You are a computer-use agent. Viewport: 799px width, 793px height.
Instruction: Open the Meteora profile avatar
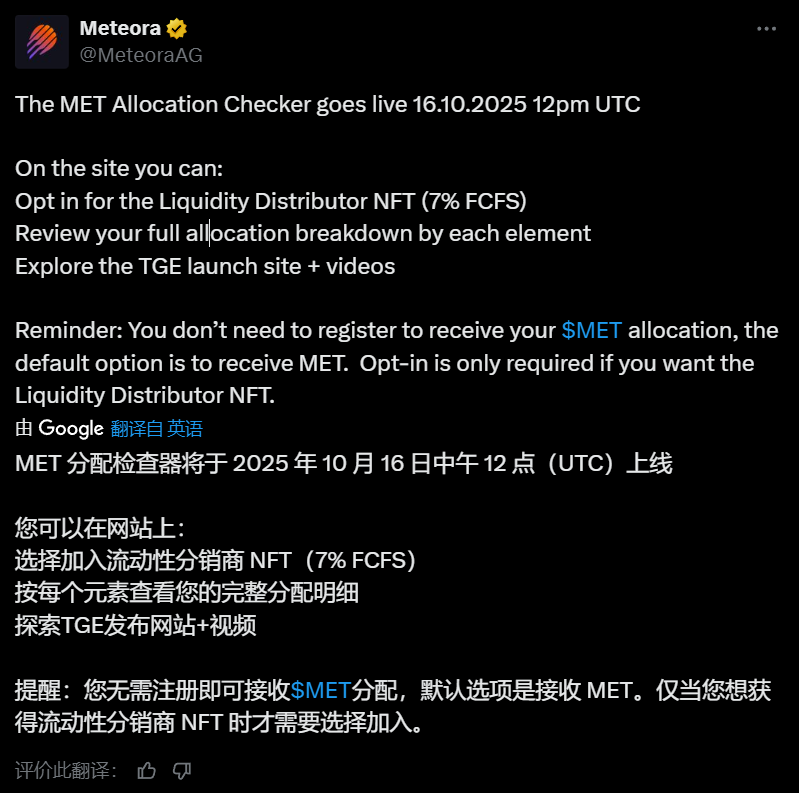(x=42, y=42)
